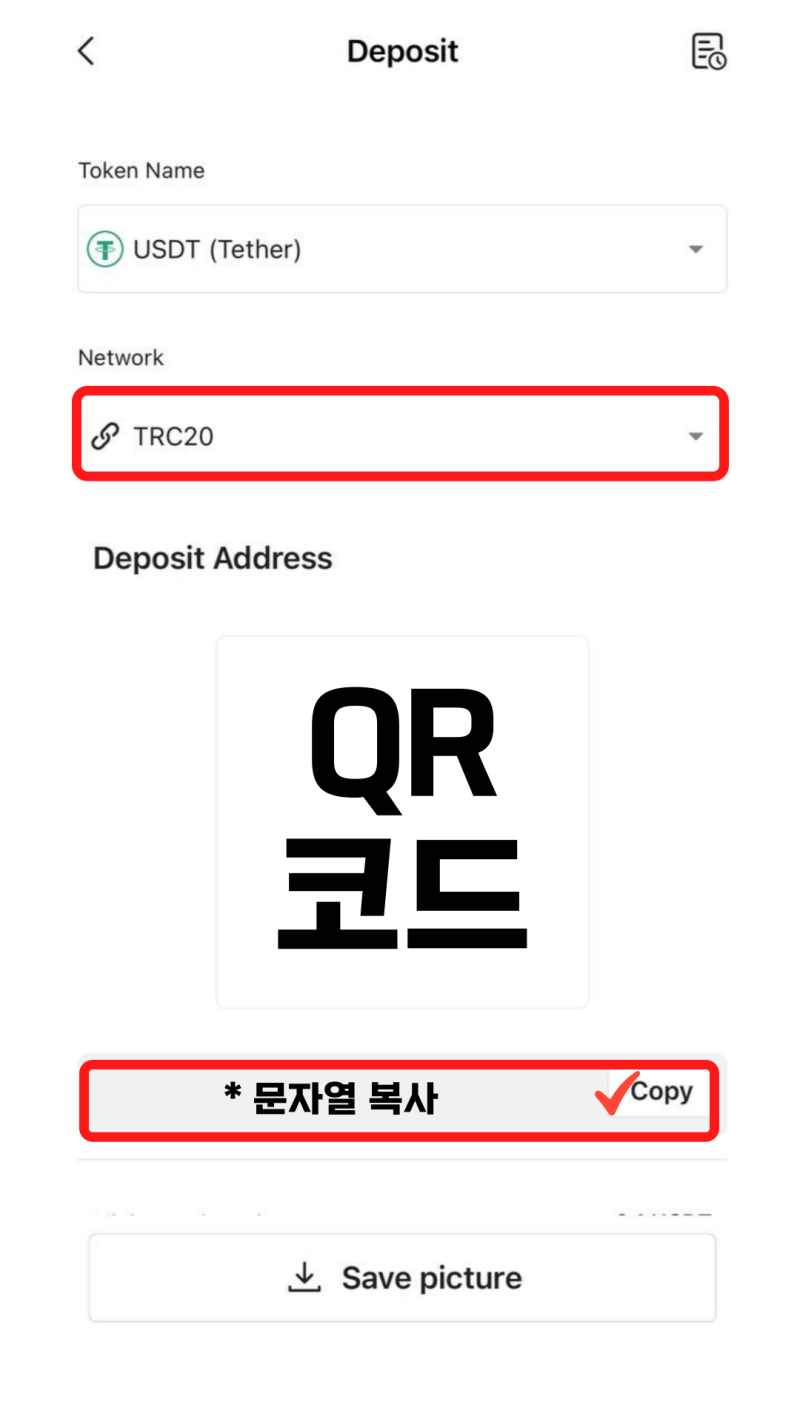Tap the download icon on Save picture button
Viewport: 800px width, 1422px height.
(x=303, y=1277)
